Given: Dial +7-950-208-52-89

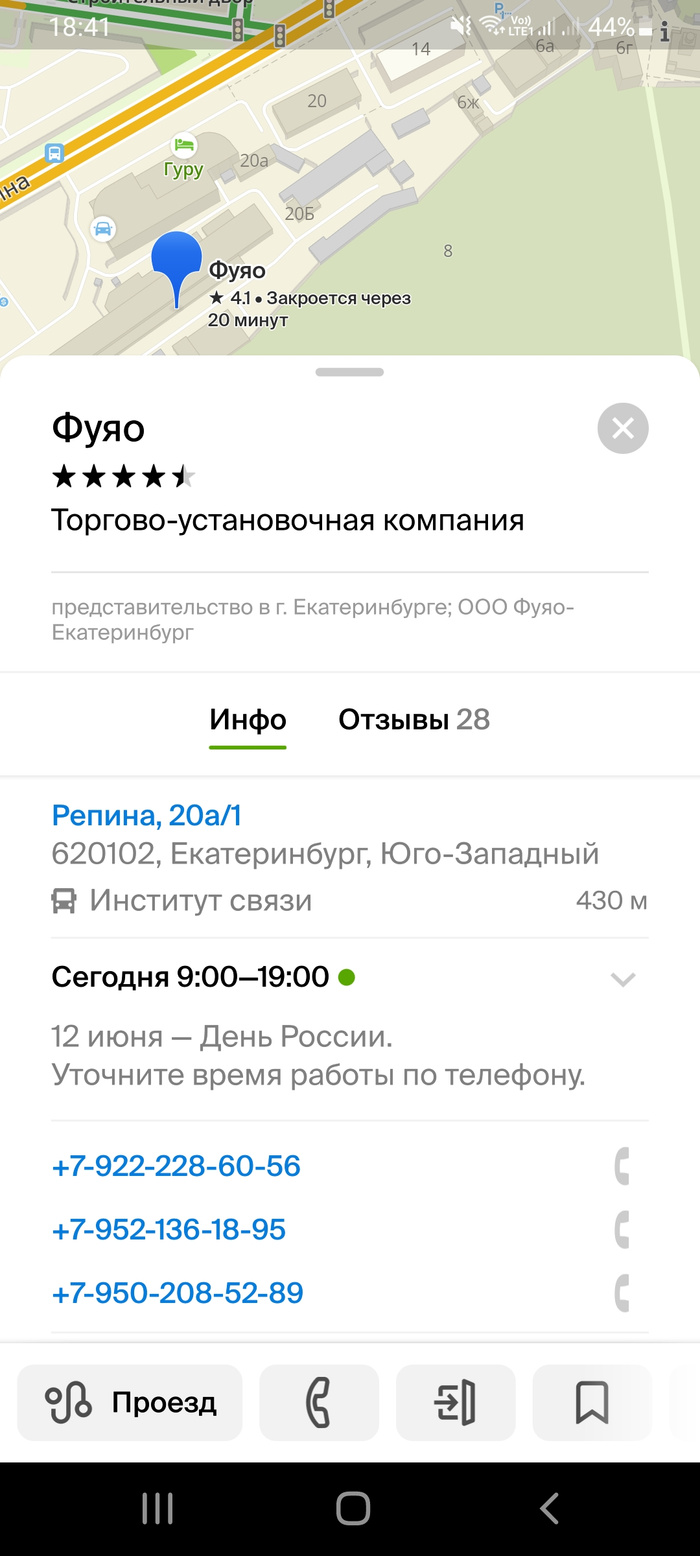Looking at the screenshot, I should tap(178, 1293).
